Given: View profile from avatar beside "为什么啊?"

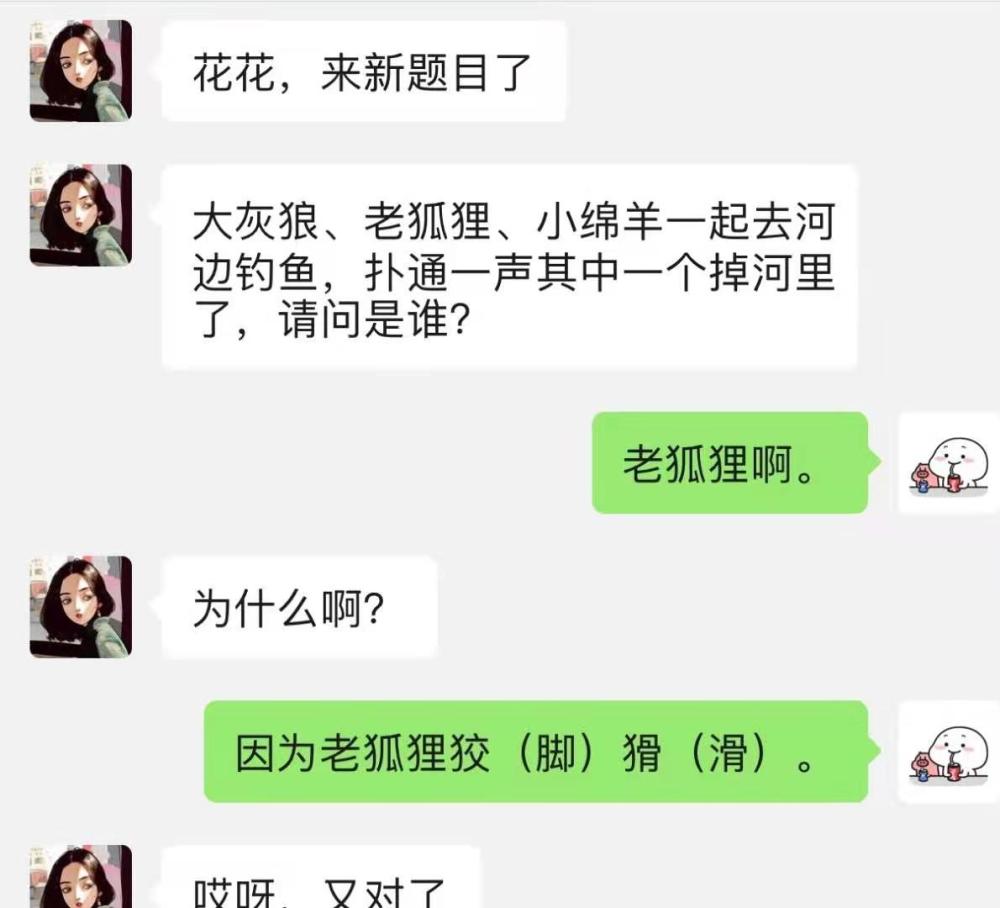Looking at the screenshot, I should point(81,606).
